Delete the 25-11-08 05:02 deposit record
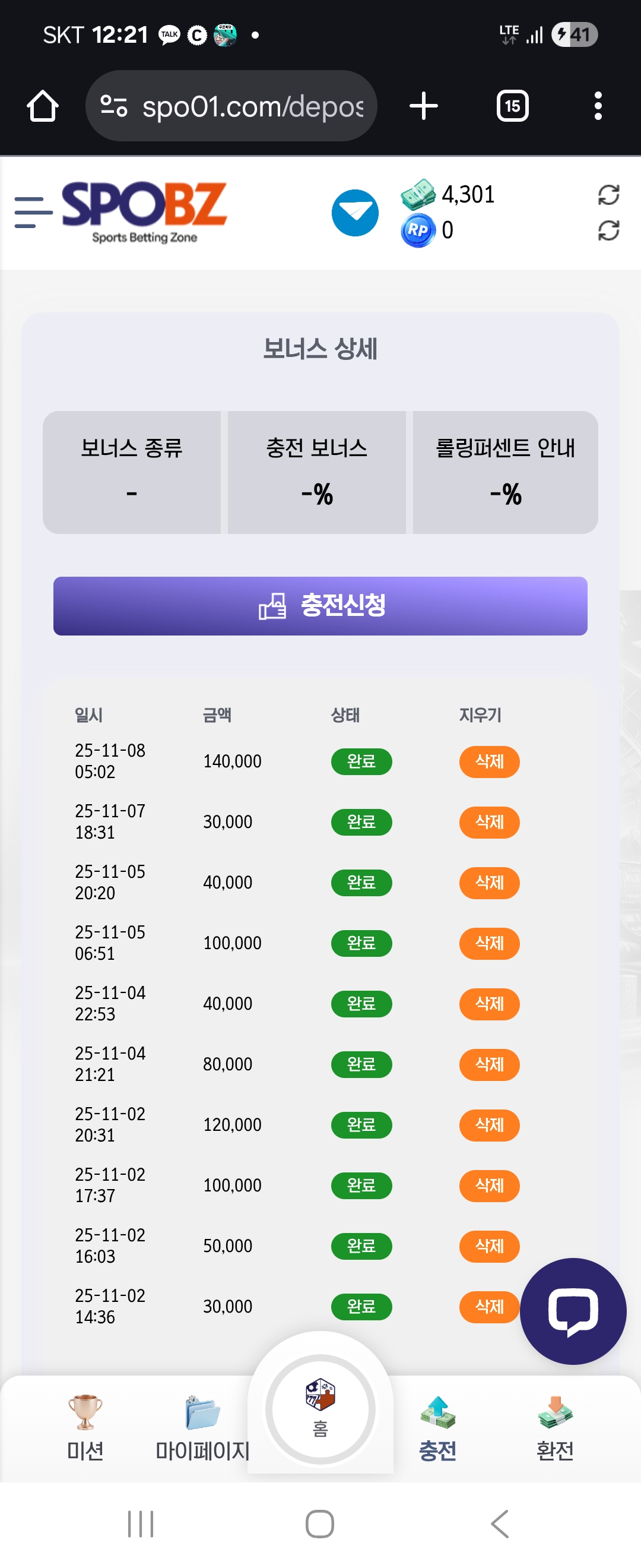This screenshot has height=1568, width=641. pos(489,761)
